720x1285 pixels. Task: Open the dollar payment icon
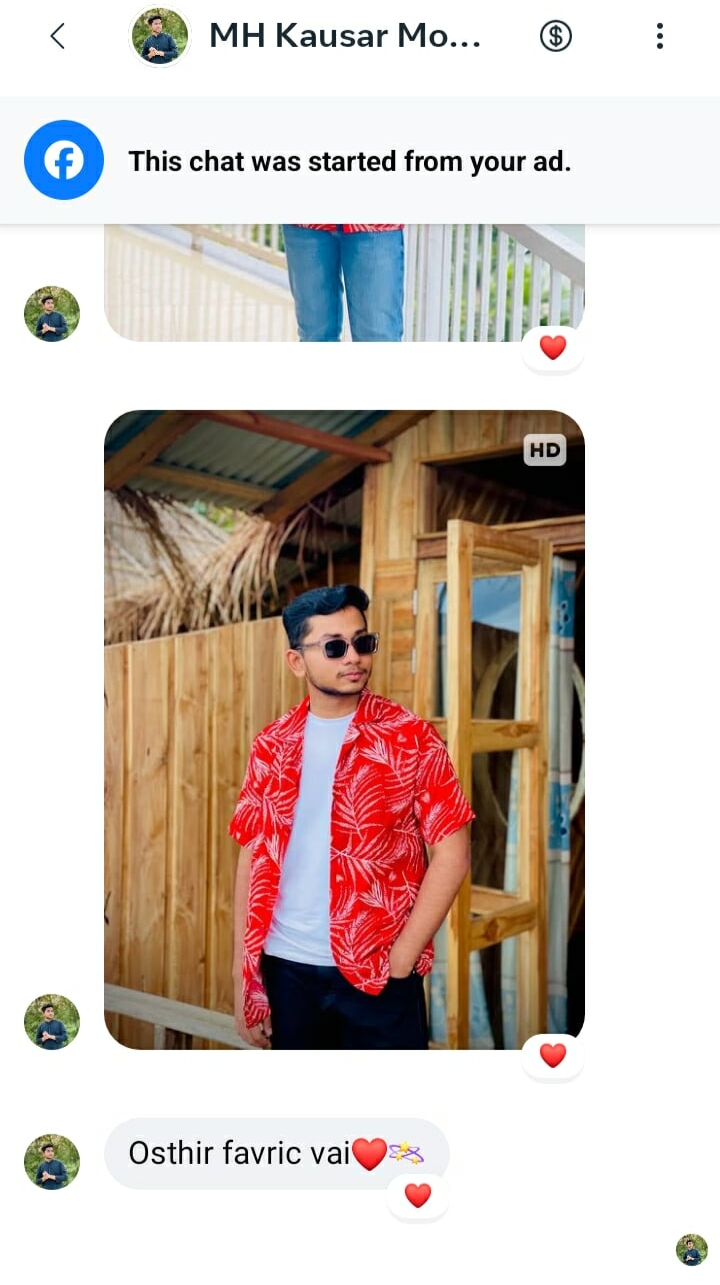(556, 37)
